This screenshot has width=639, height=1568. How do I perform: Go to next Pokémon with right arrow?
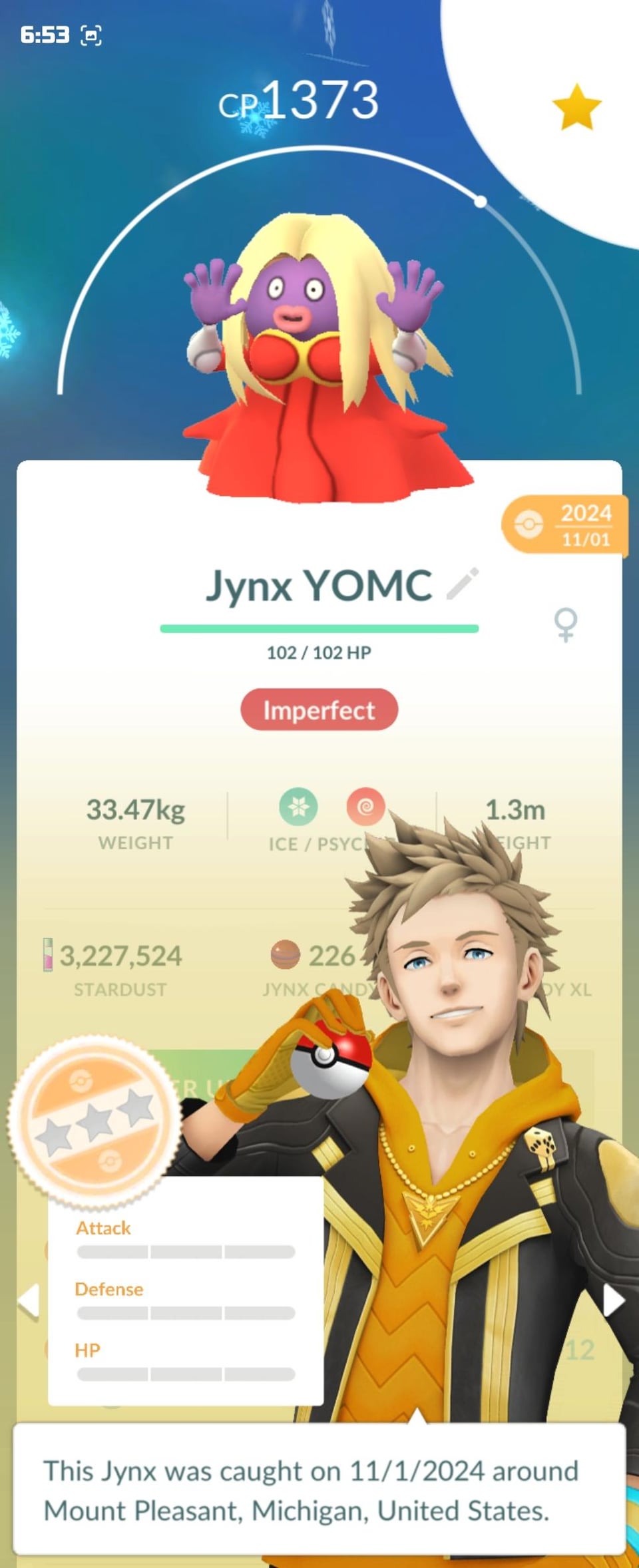(x=613, y=1300)
